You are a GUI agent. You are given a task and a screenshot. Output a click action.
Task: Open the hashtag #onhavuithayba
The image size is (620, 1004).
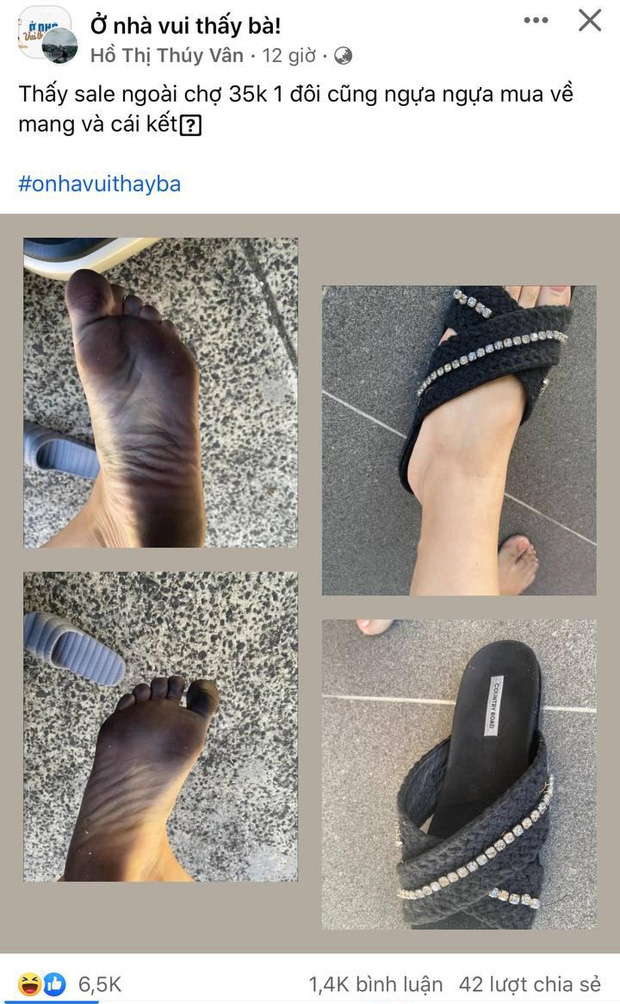[x=99, y=184]
